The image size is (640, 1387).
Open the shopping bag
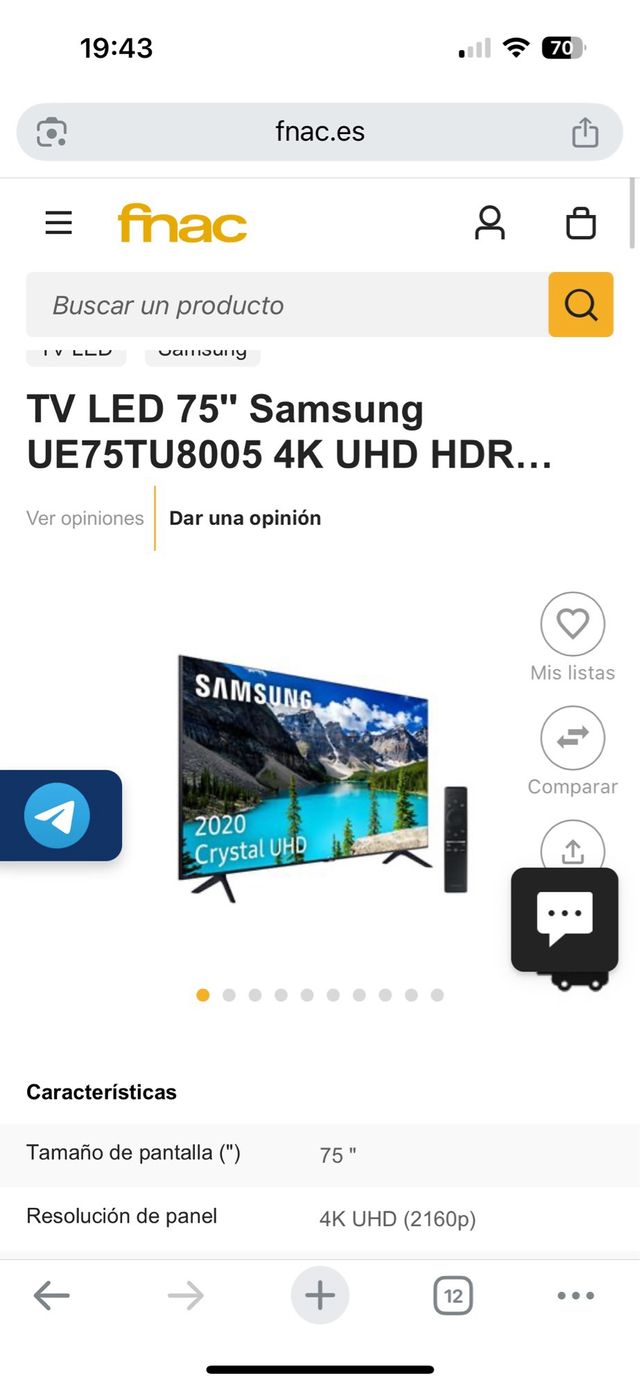click(x=581, y=223)
